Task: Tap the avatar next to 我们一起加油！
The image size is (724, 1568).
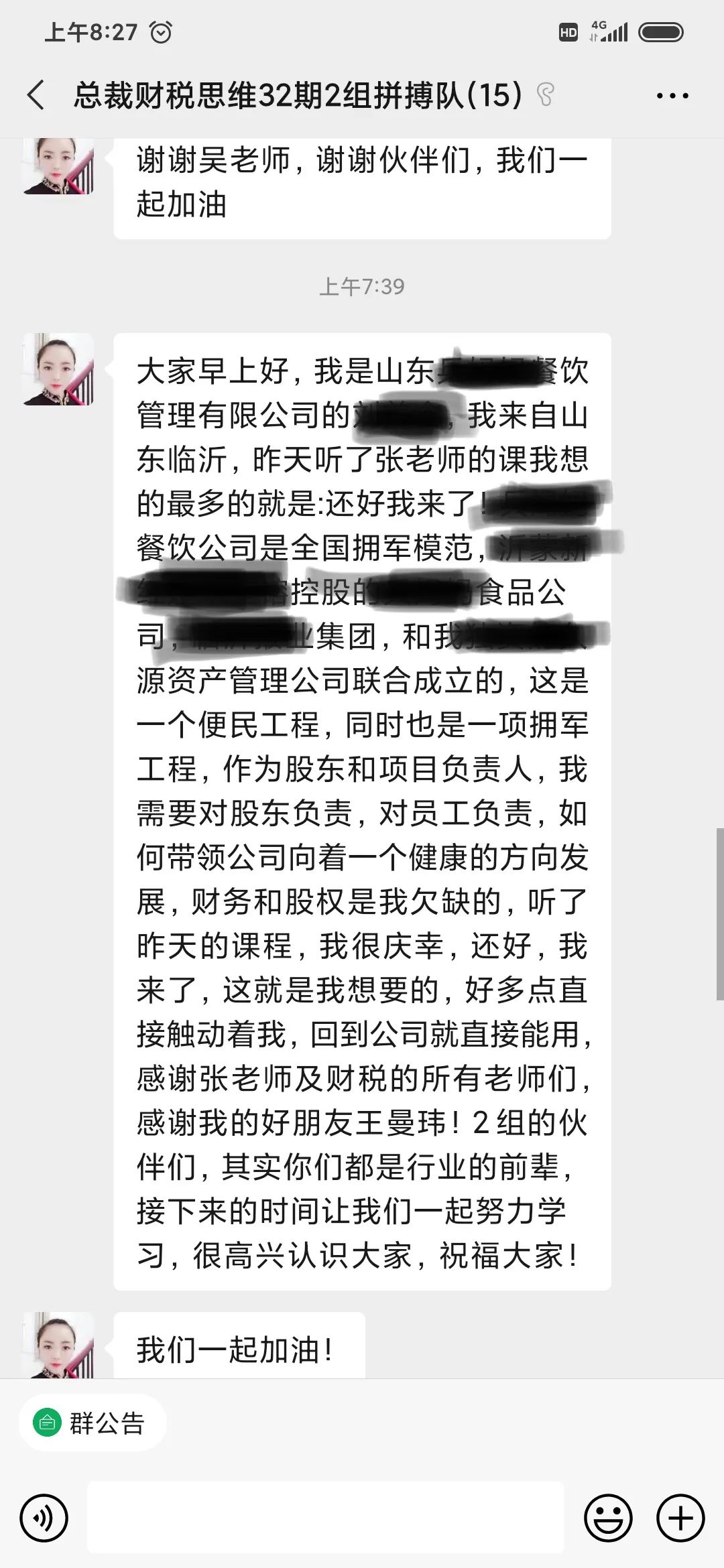Action: click(x=58, y=1345)
